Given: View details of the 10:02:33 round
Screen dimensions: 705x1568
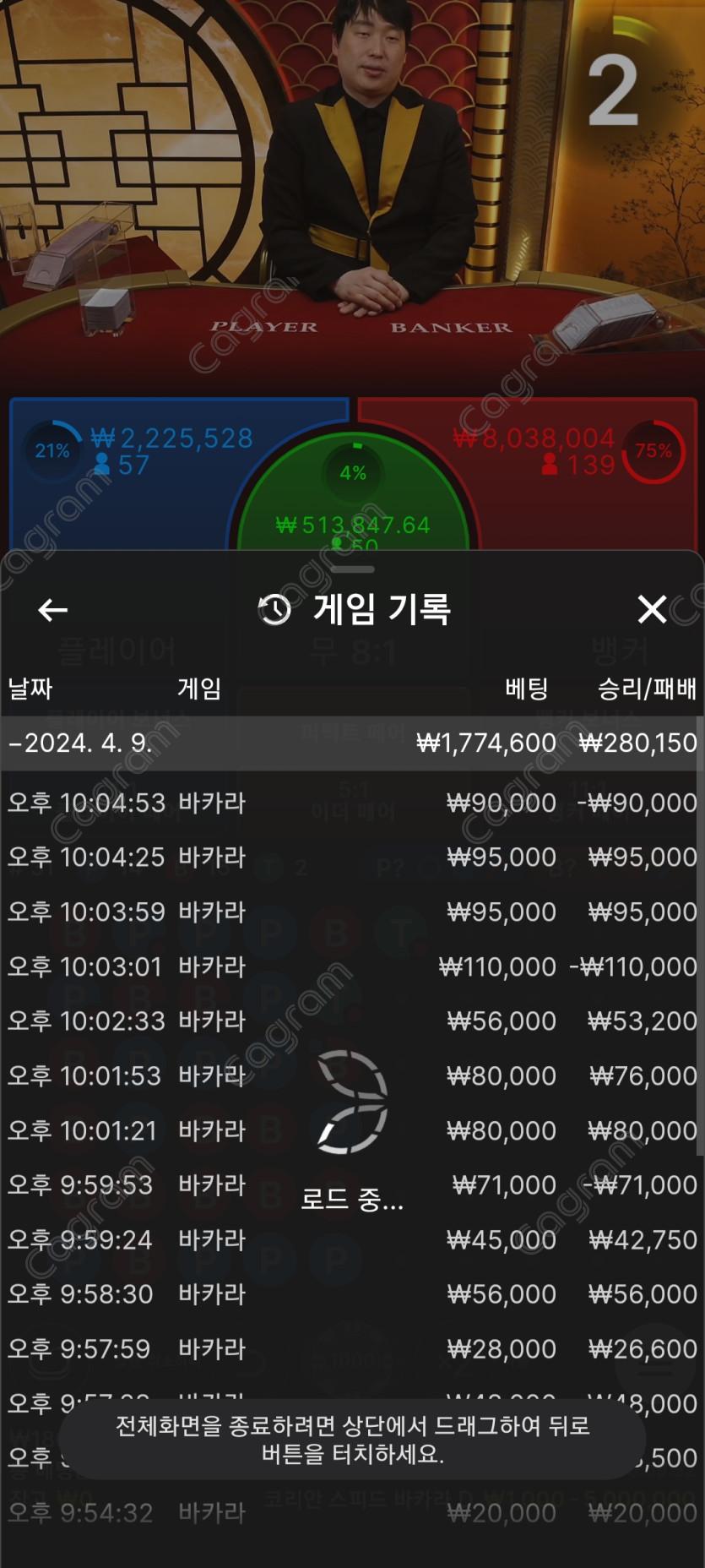Looking at the screenshot, I should (x=351, y=1021).
